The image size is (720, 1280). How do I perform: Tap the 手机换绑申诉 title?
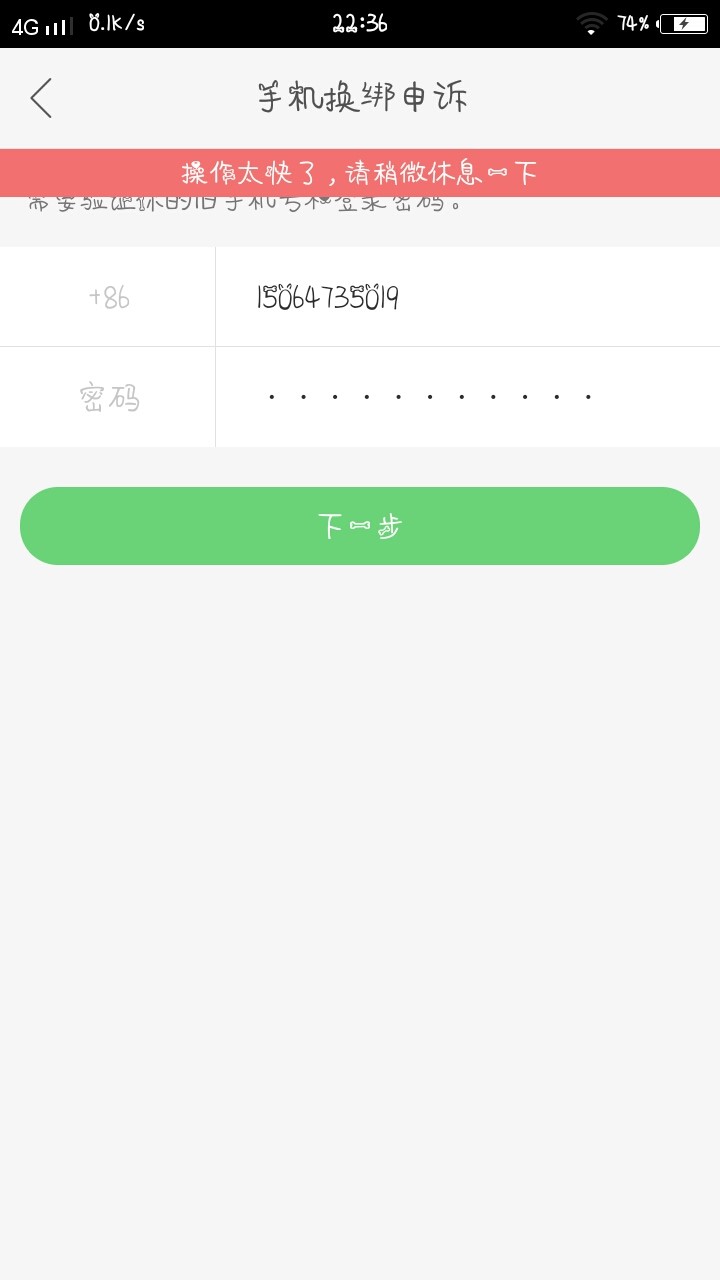click(360, 98)
